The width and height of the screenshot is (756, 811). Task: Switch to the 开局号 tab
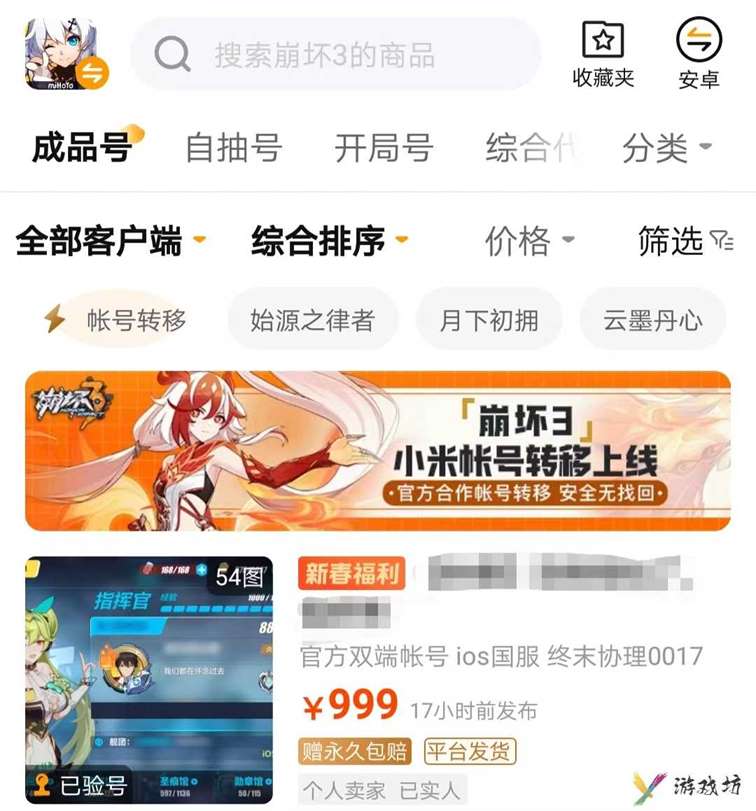(383, 148)
